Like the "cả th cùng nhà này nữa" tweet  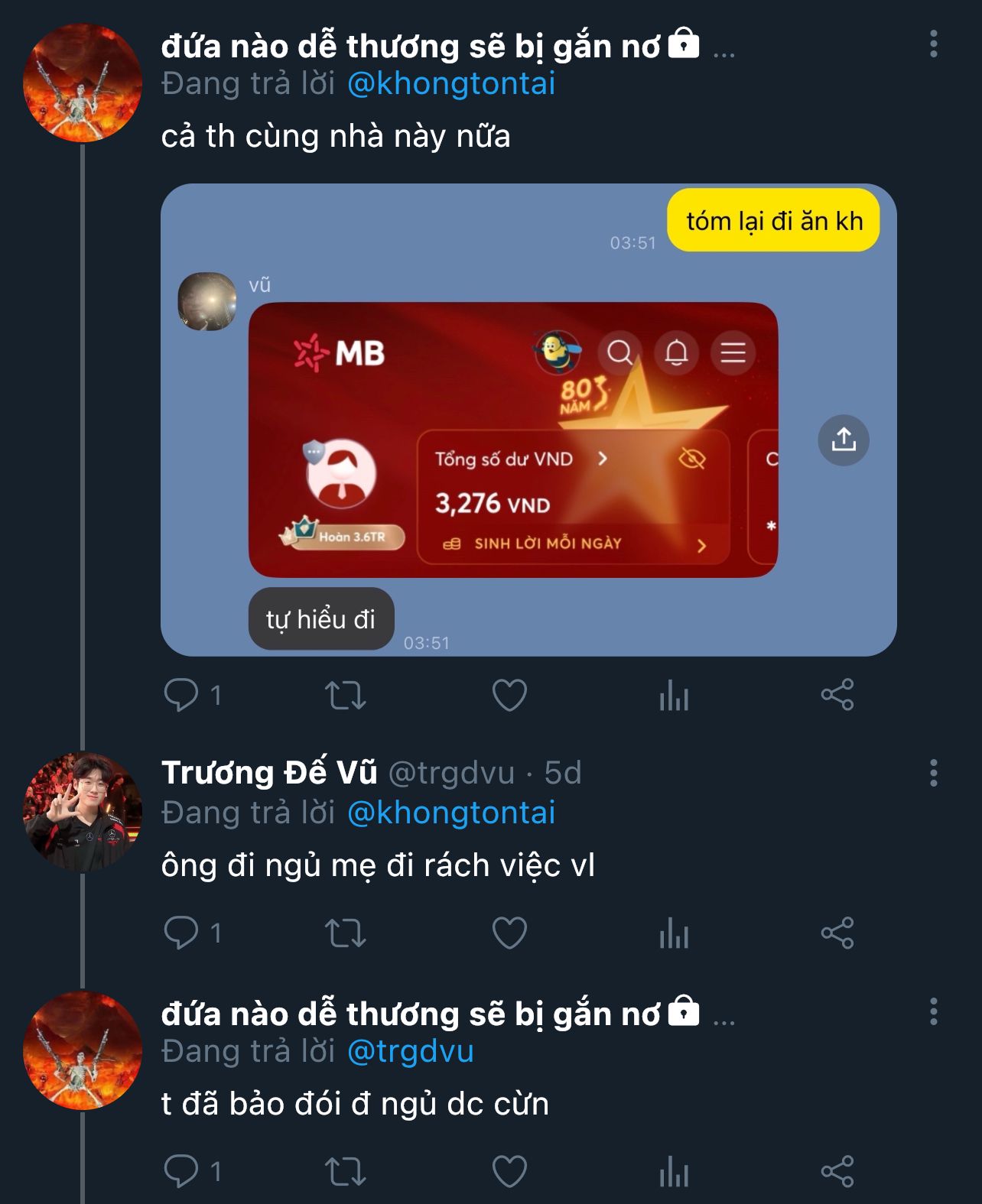click(509, 695)
